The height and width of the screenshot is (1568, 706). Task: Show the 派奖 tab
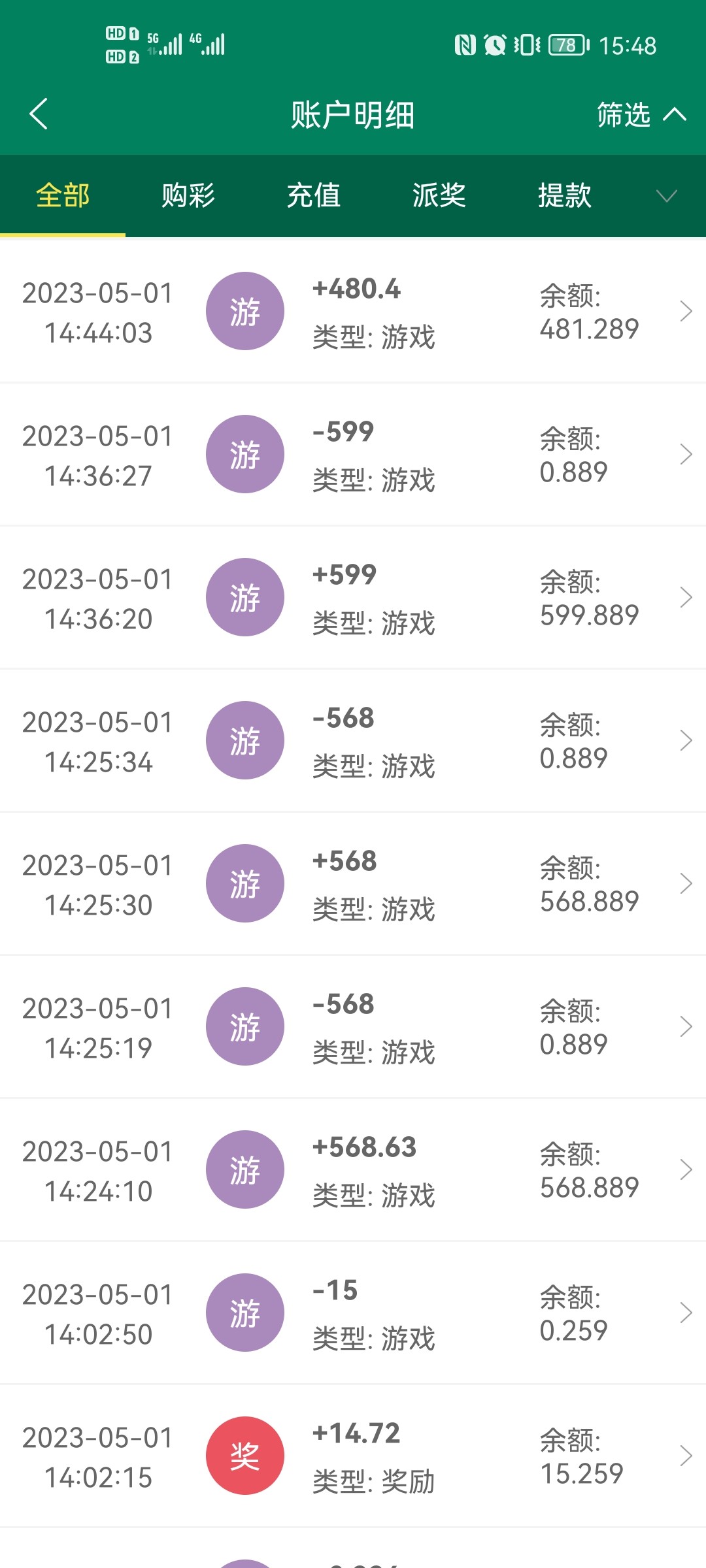pos(439,195)
